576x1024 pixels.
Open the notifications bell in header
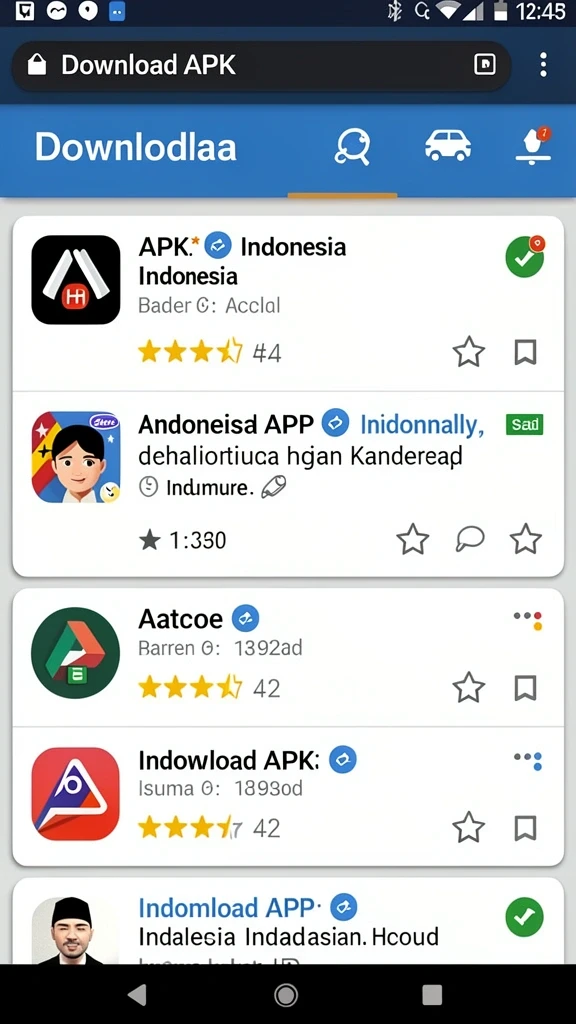tap(533, 145)
